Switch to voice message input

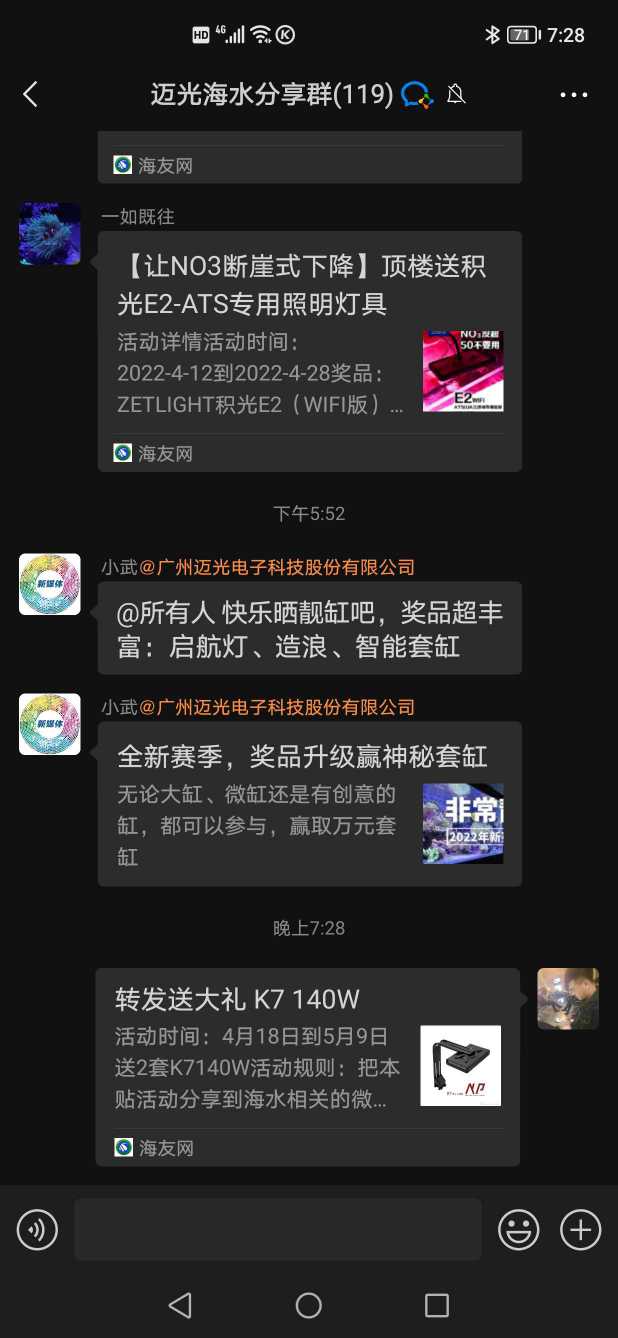[x=38, y=1229]
